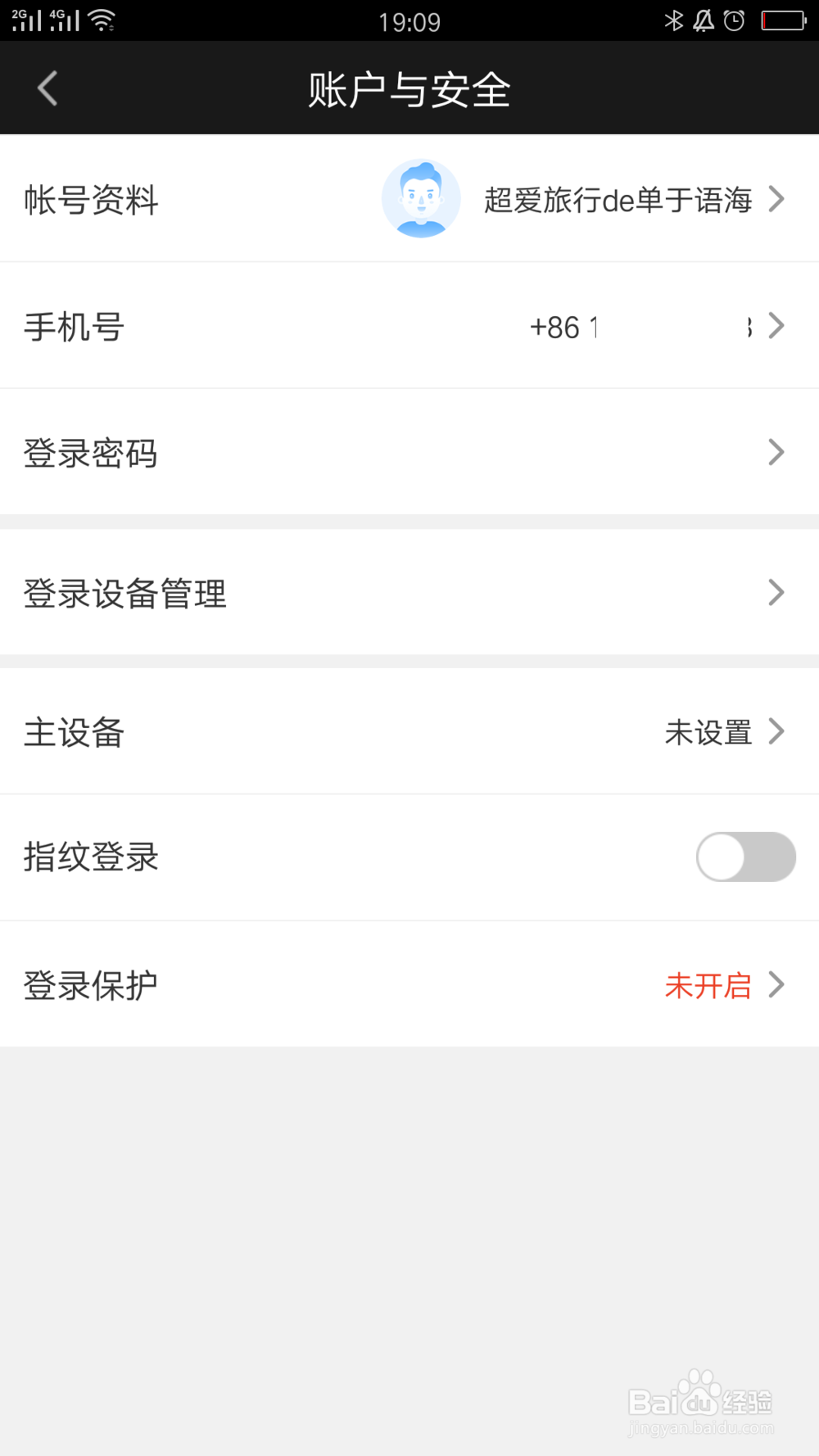Tap the back arrow to return

point(47,88)
